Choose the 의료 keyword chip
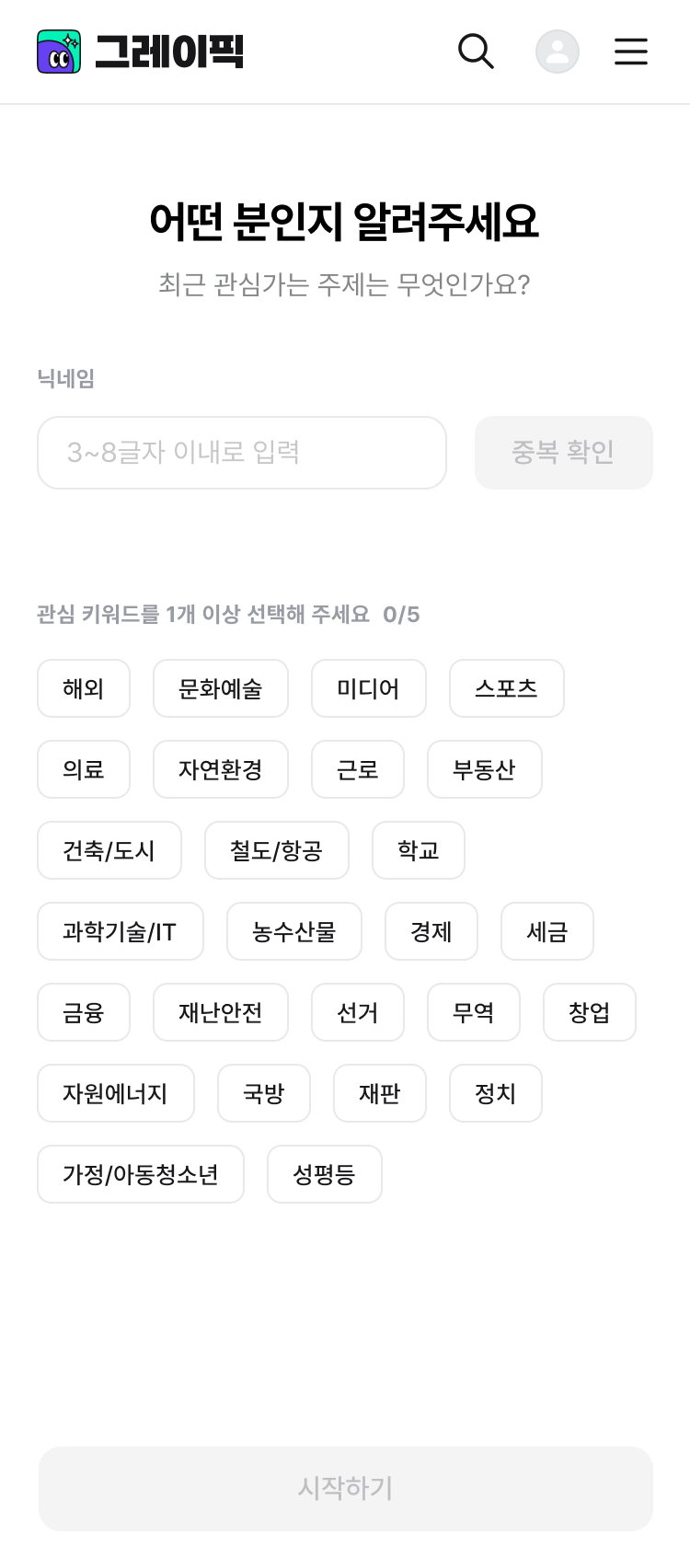Screen dimensions: 690x1568 coord(84,769)
